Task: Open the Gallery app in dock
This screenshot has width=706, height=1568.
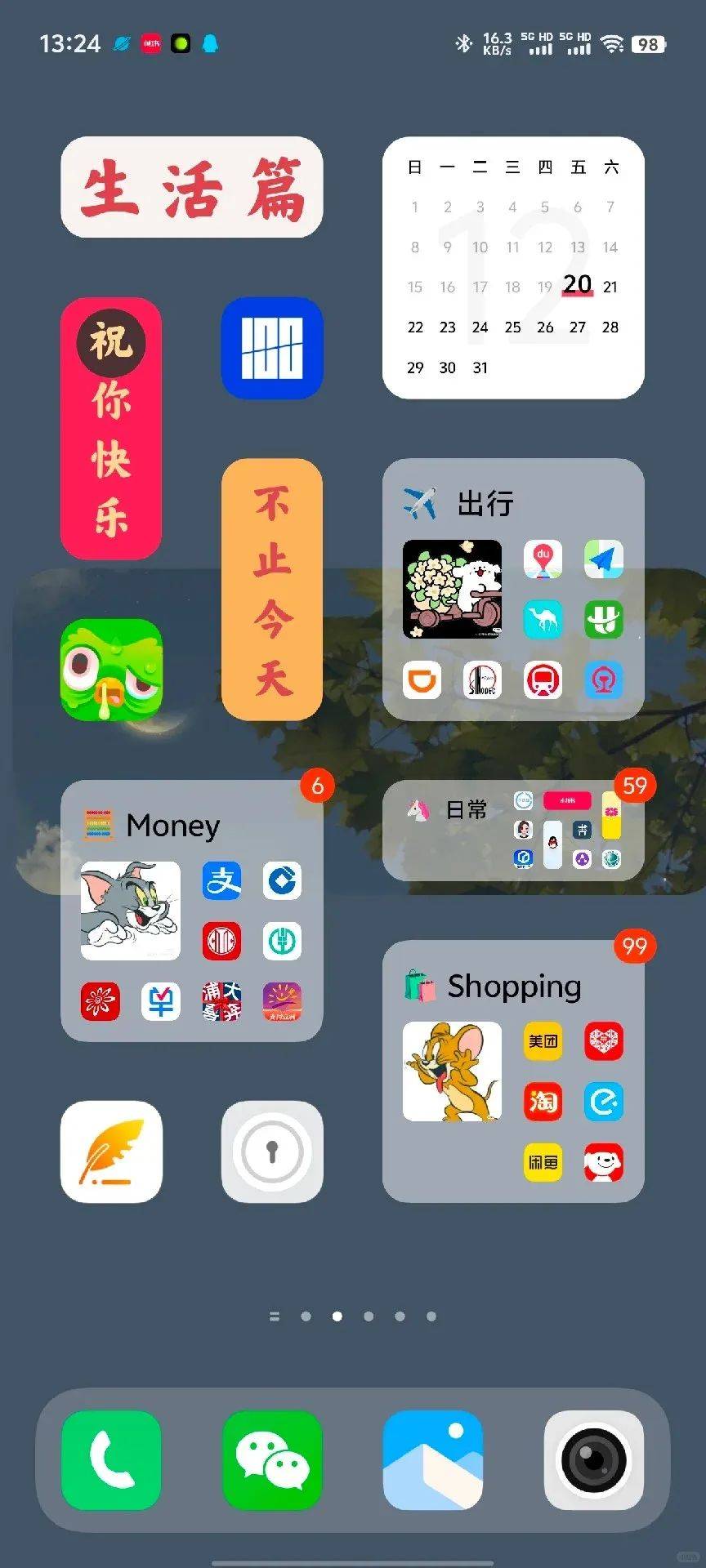Action: 433,1459
